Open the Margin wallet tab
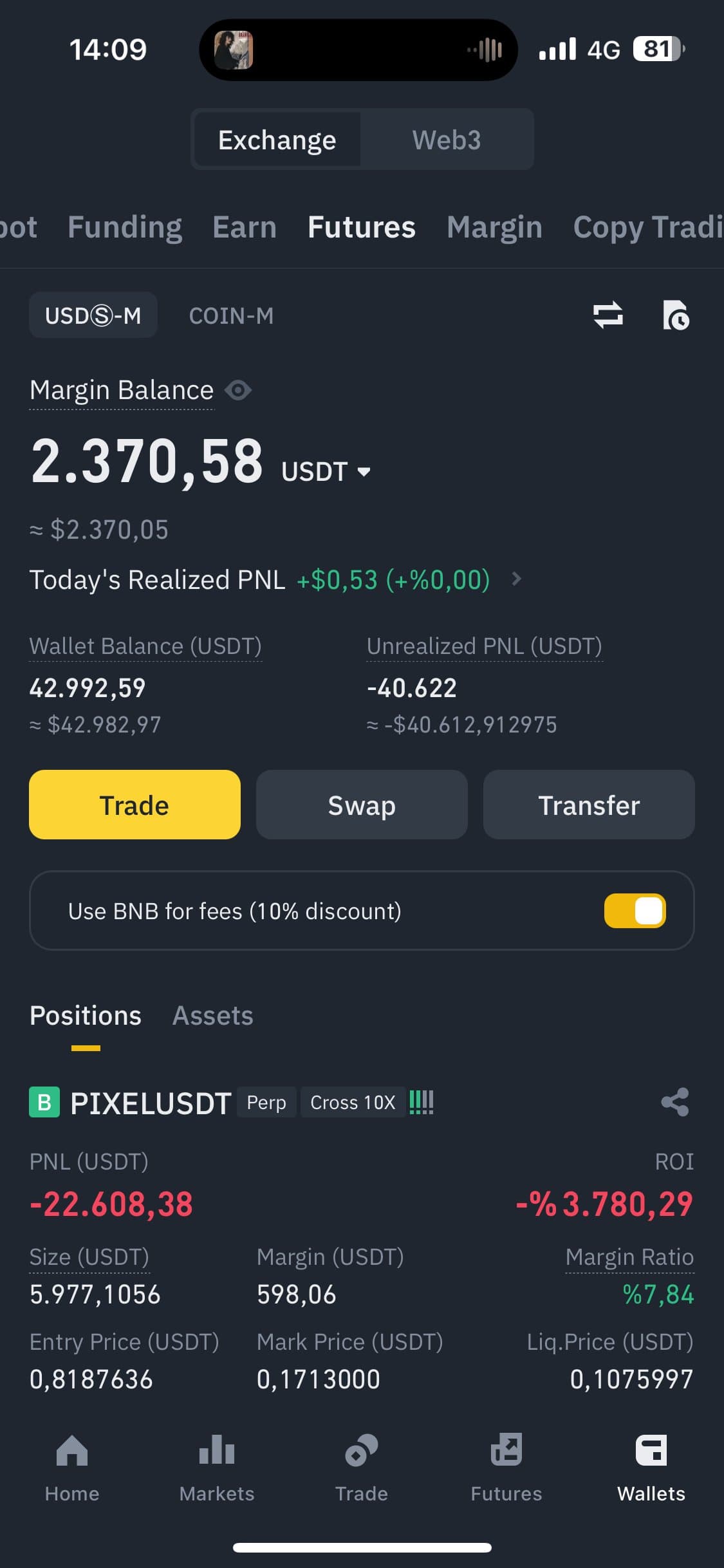The image size is (724, 1568). [x=494, y=227]
